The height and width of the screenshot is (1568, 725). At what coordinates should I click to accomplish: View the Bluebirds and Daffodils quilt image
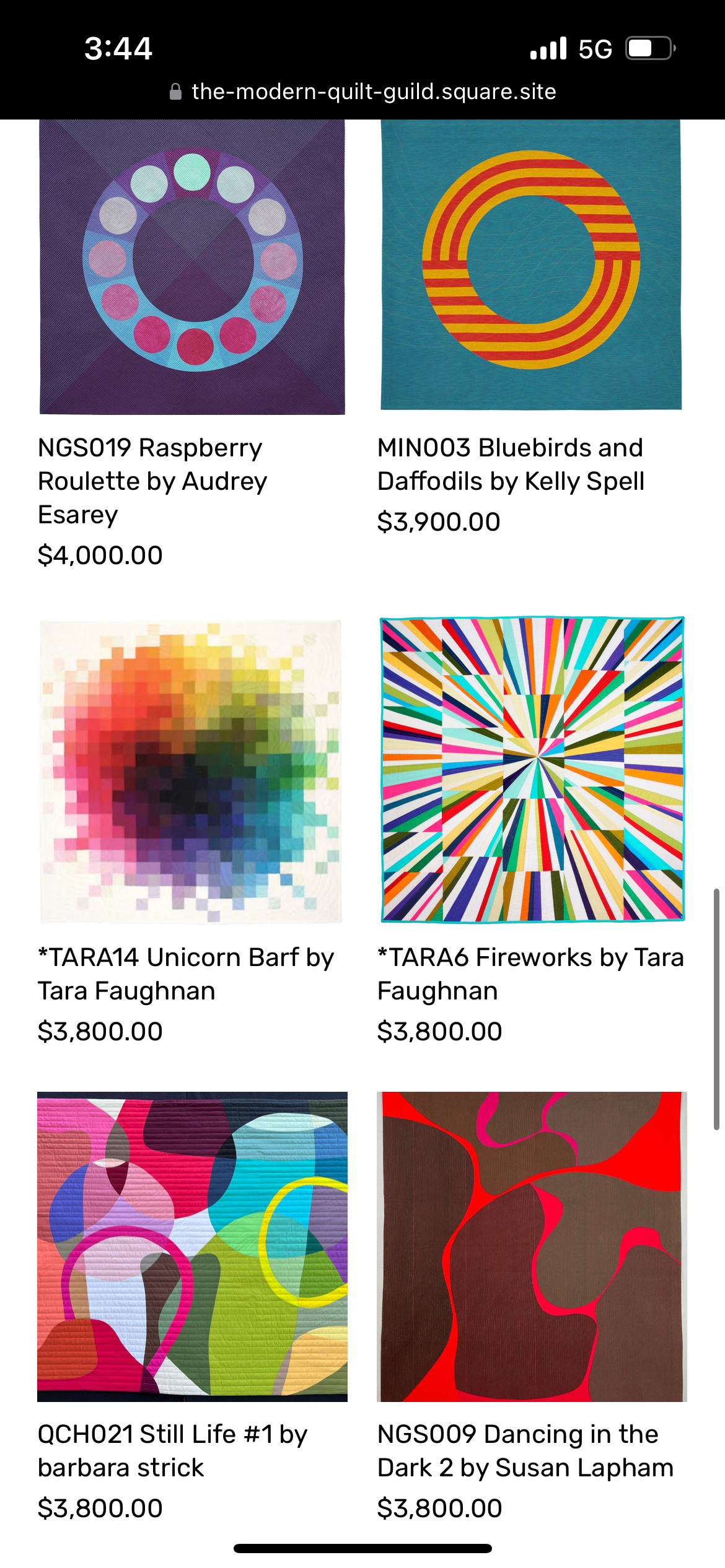coord(531,264)
